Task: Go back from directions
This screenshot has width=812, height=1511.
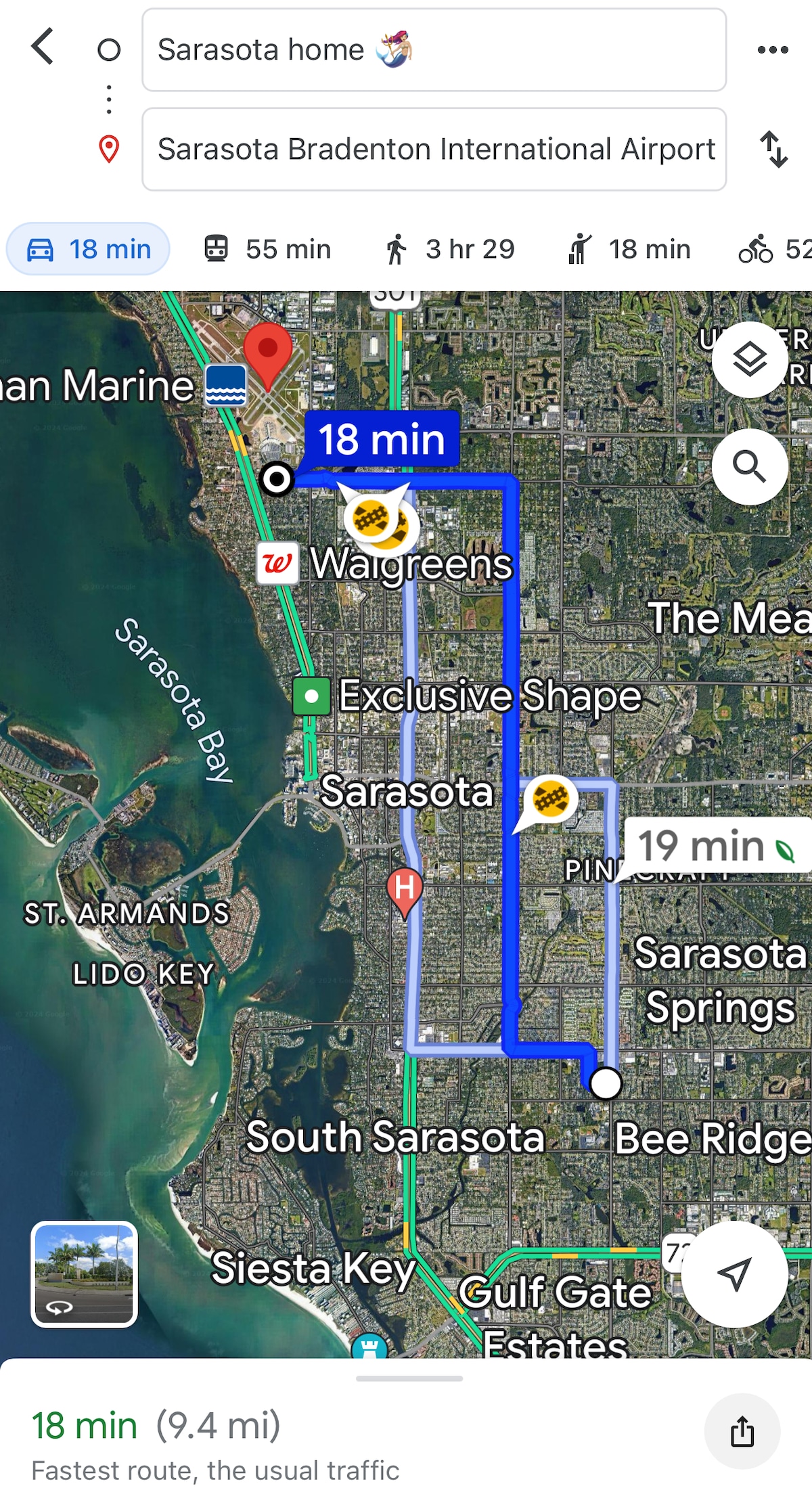Action: [42, 47]
